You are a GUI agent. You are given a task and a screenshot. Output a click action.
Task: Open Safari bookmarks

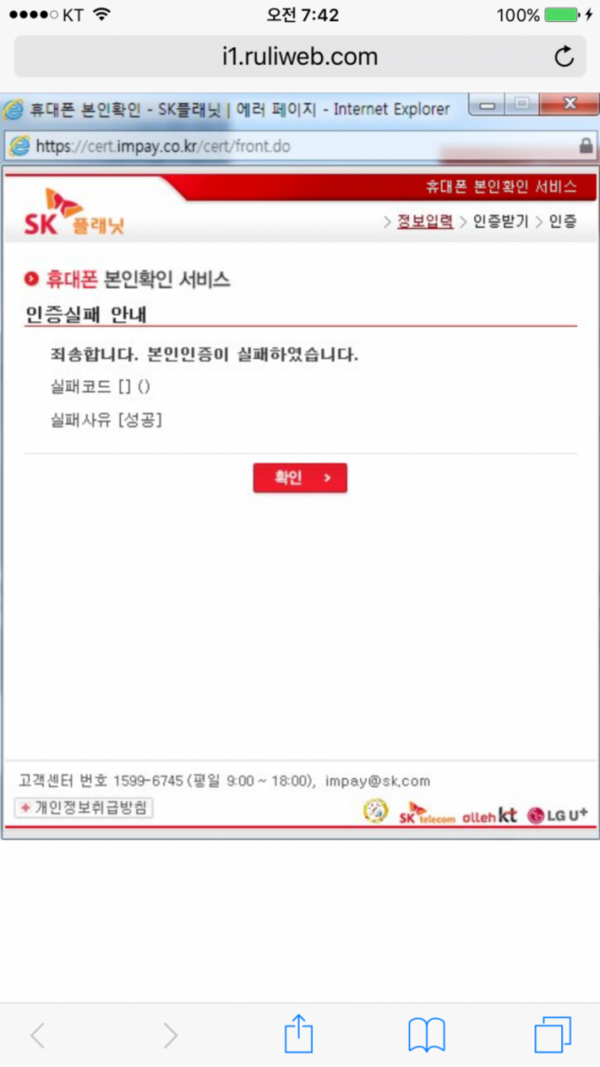coord(427,1035)
